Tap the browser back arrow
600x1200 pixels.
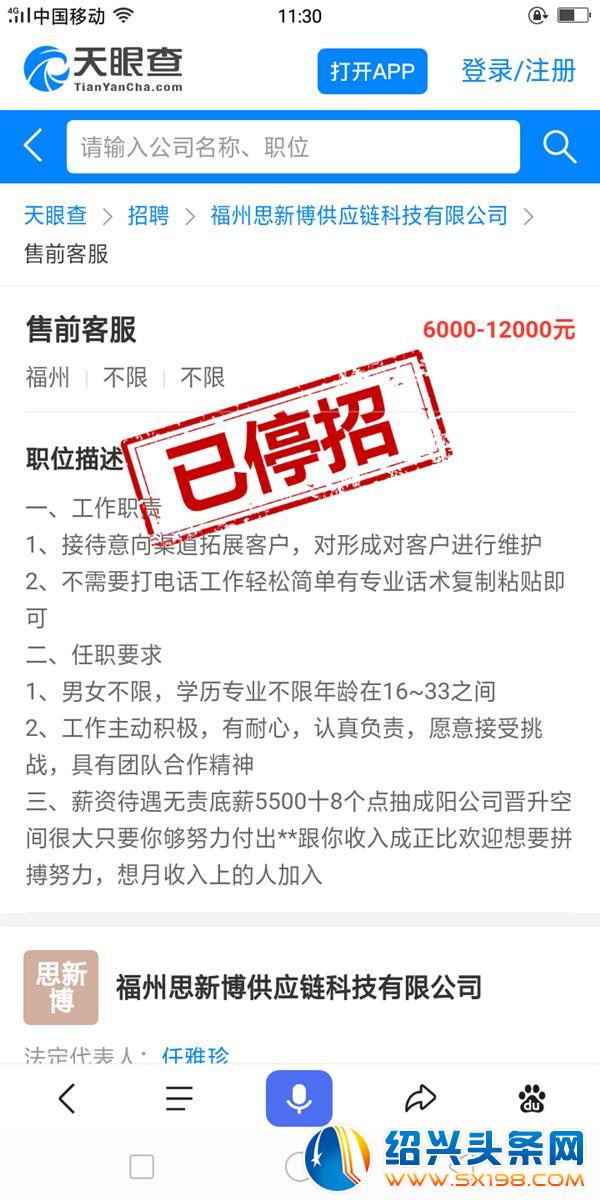(x=66, y=1098)
